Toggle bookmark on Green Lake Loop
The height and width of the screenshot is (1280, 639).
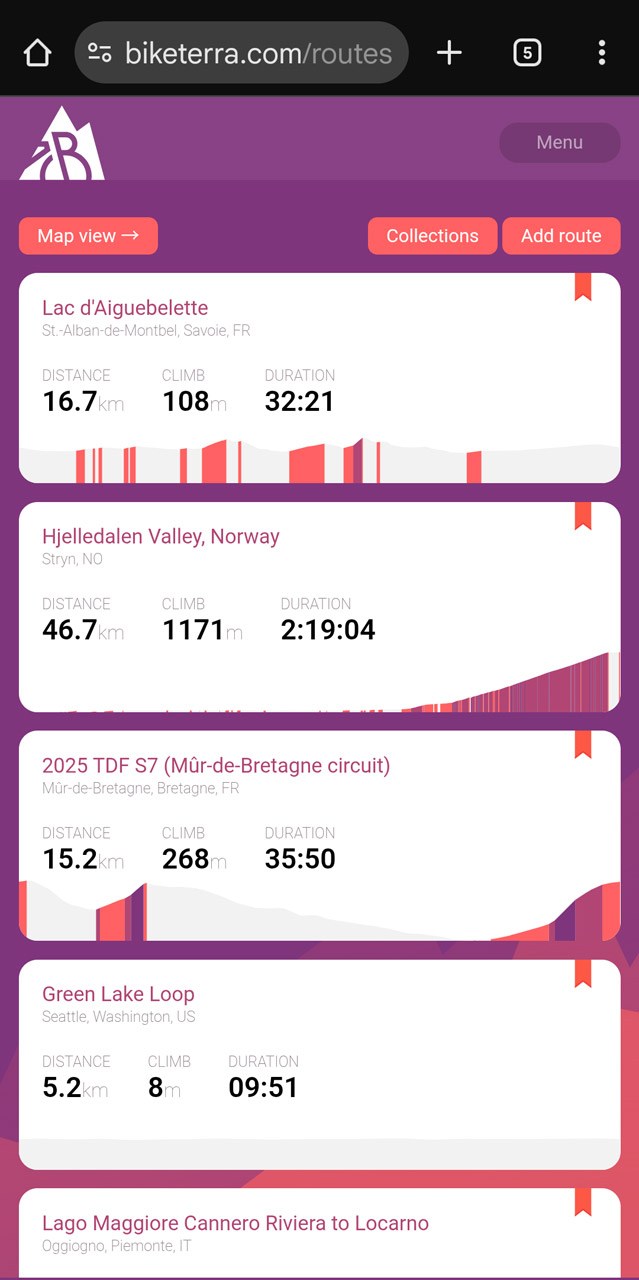pyautogui.click(x=582, y=973)
